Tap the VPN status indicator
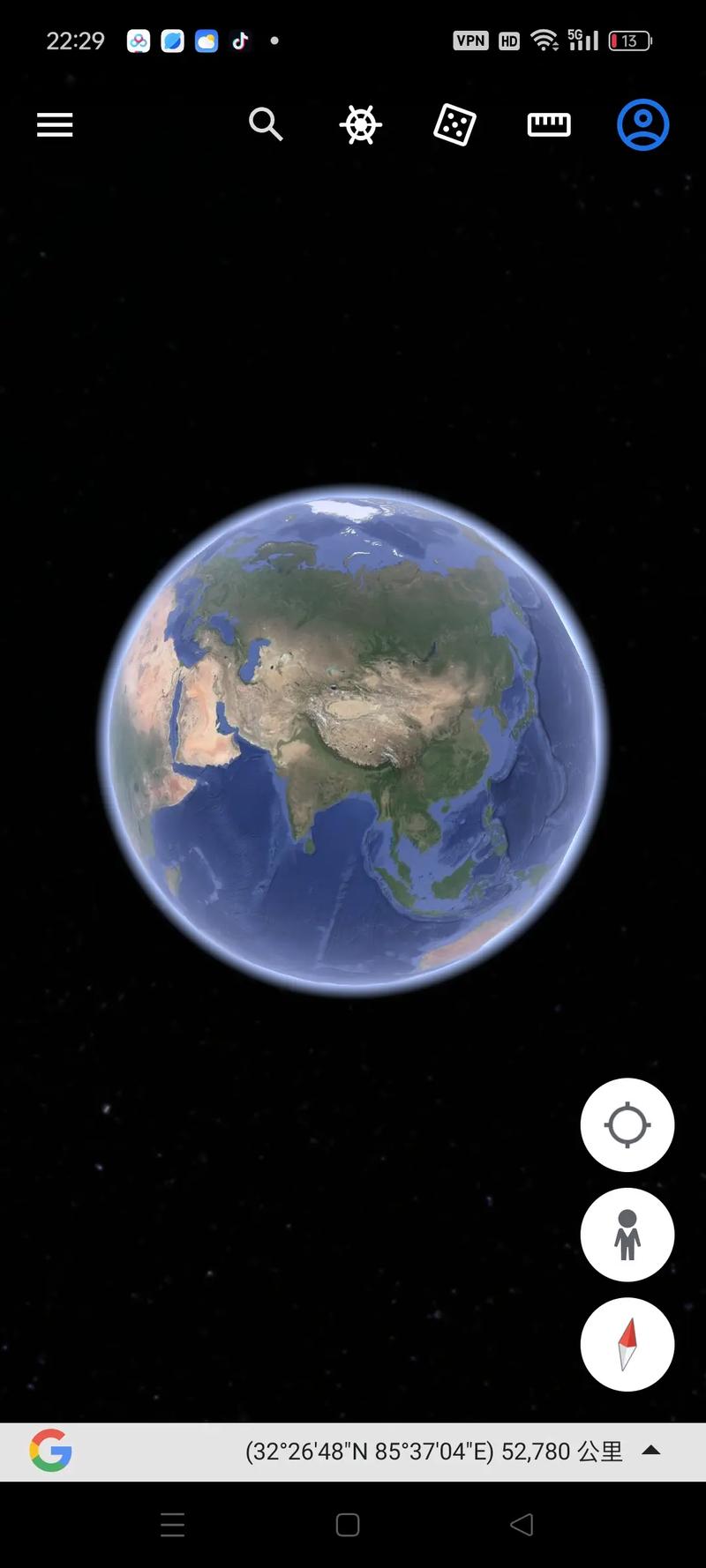 pos(470,40)
